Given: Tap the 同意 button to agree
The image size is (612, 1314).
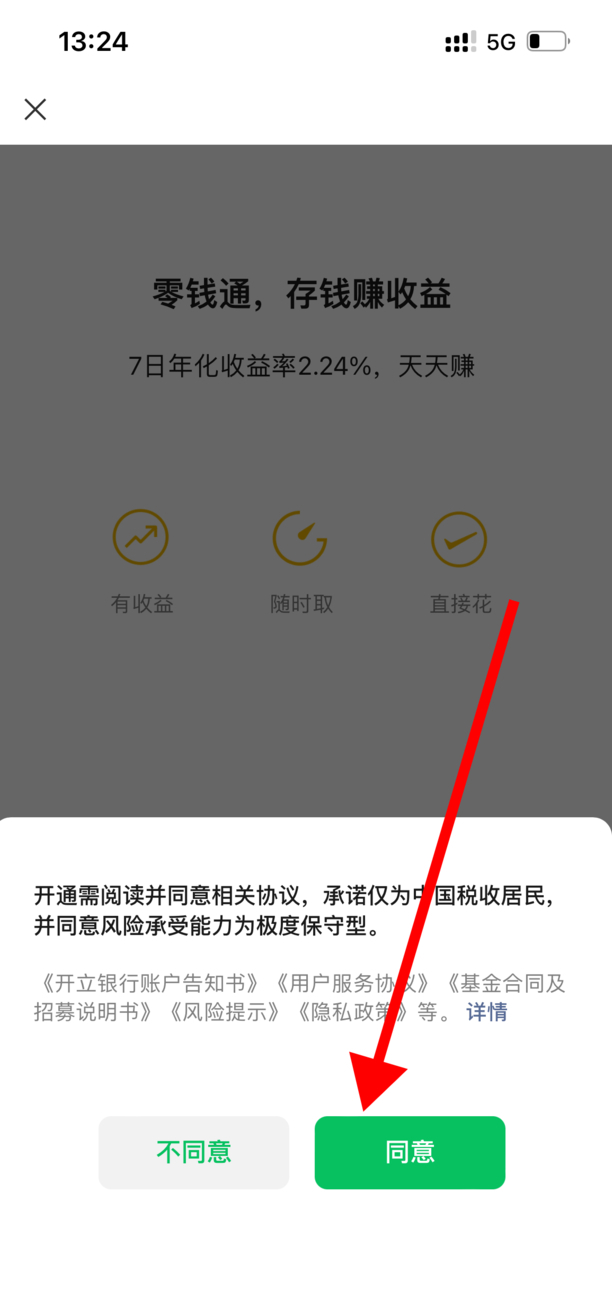Looking at the screenshot, I should click(x=410, y=1152).
